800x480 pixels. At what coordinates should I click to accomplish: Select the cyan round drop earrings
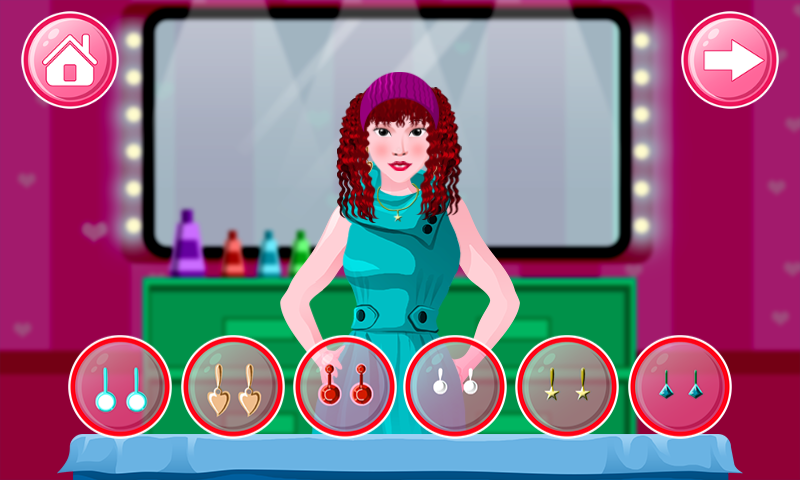point(120,386)
